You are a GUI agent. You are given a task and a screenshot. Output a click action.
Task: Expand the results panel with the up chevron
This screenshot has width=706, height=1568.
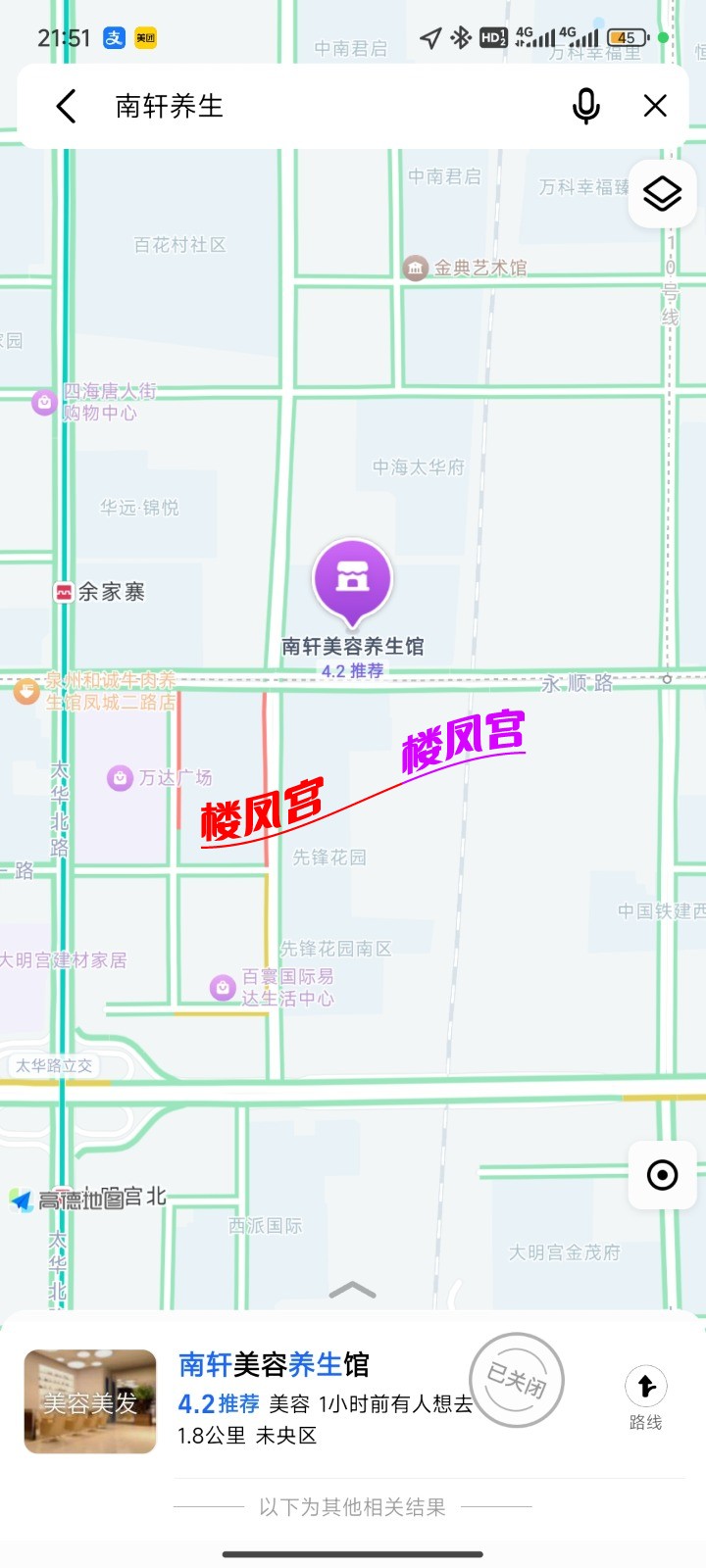click(352, 1291)
